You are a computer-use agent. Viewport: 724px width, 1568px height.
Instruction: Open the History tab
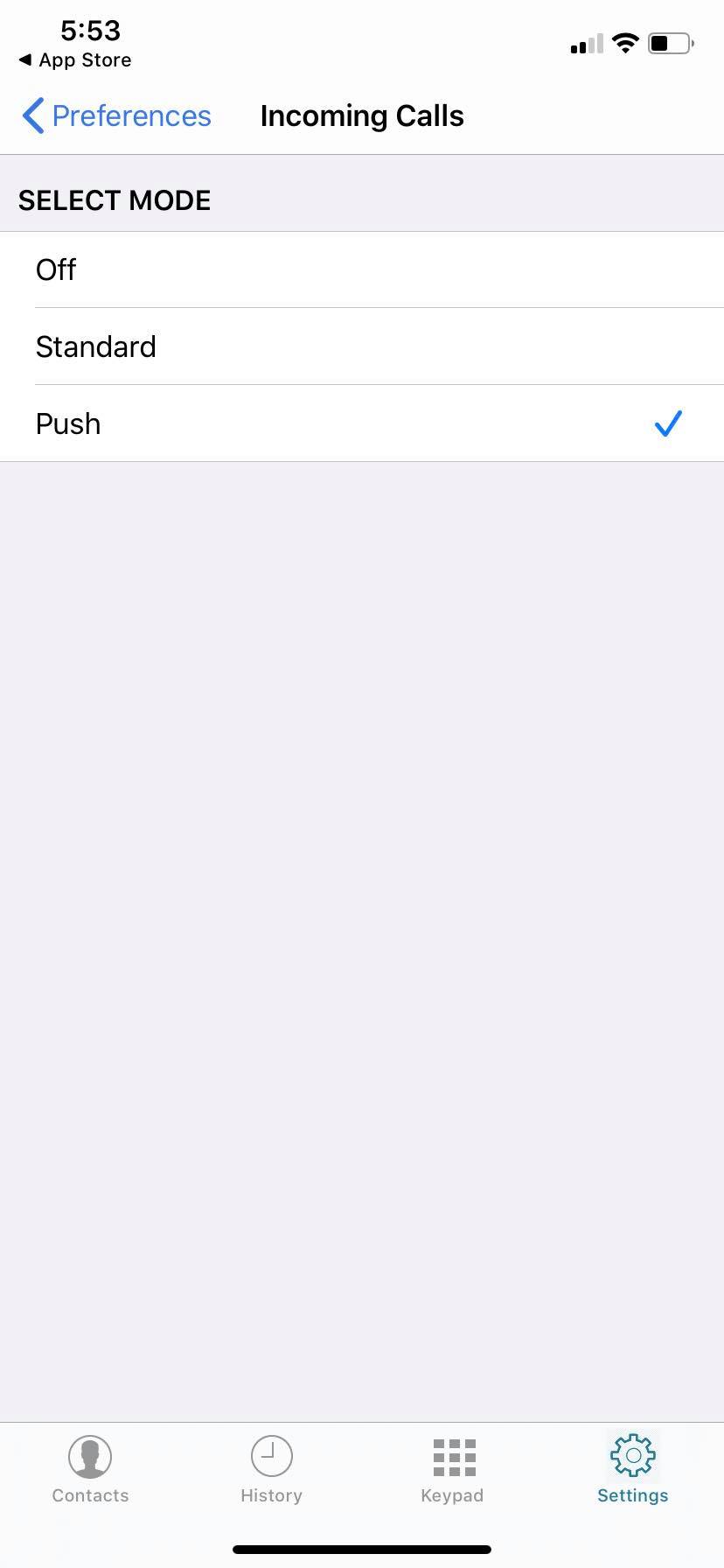click(271, 1469)
